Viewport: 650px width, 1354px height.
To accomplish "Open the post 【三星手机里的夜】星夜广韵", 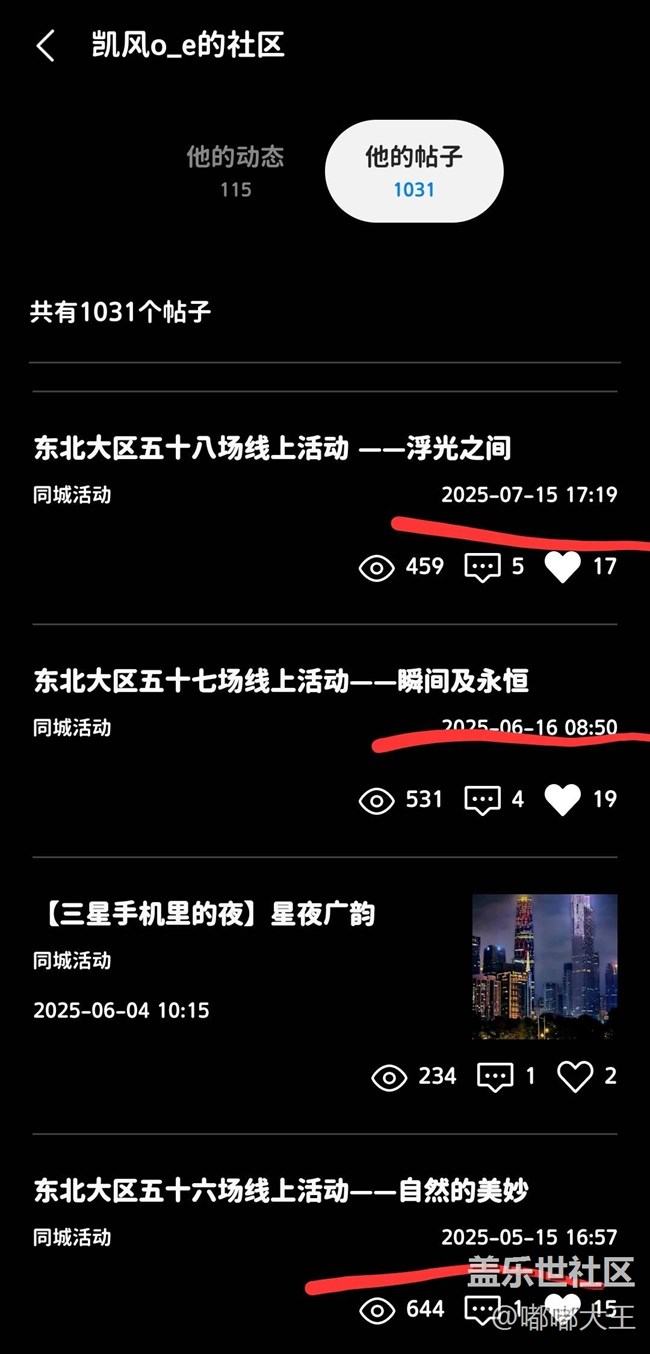I will click(204, 913).
